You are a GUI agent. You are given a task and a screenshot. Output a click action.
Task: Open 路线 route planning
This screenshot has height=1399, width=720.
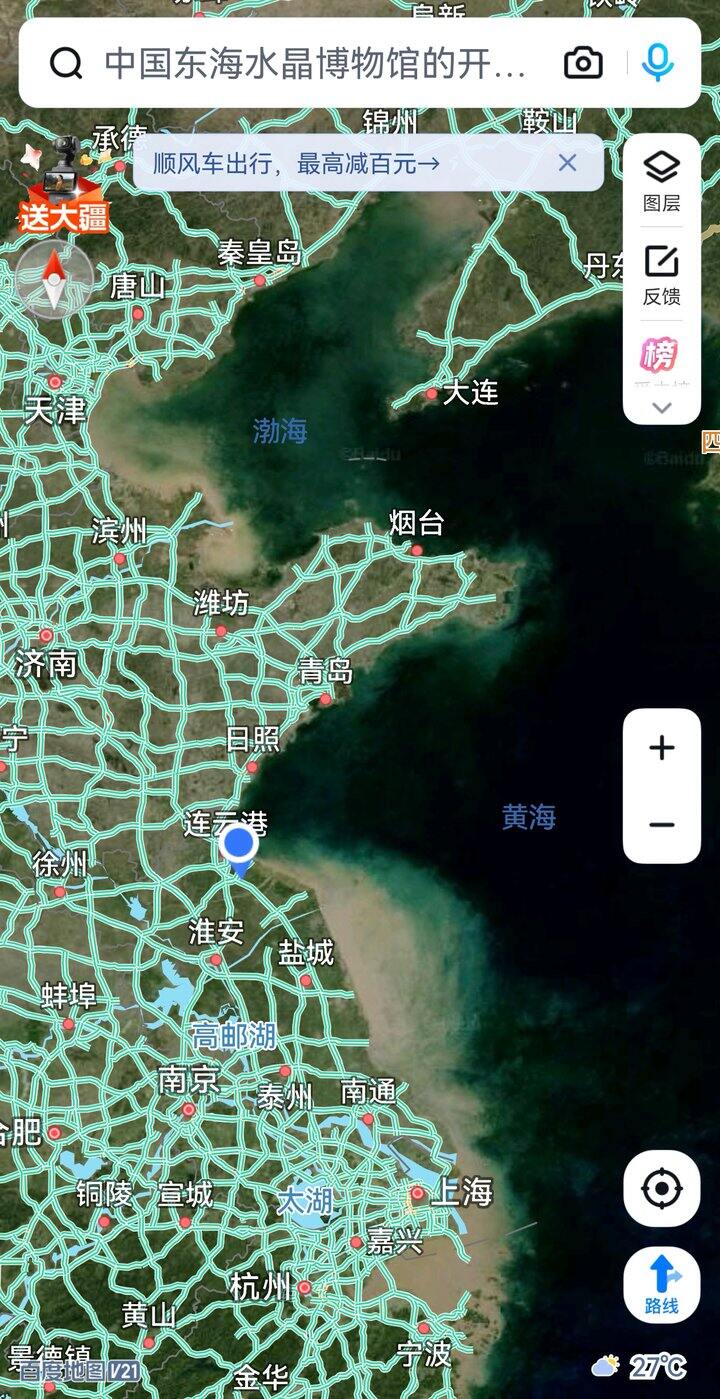click(661, 1285)
